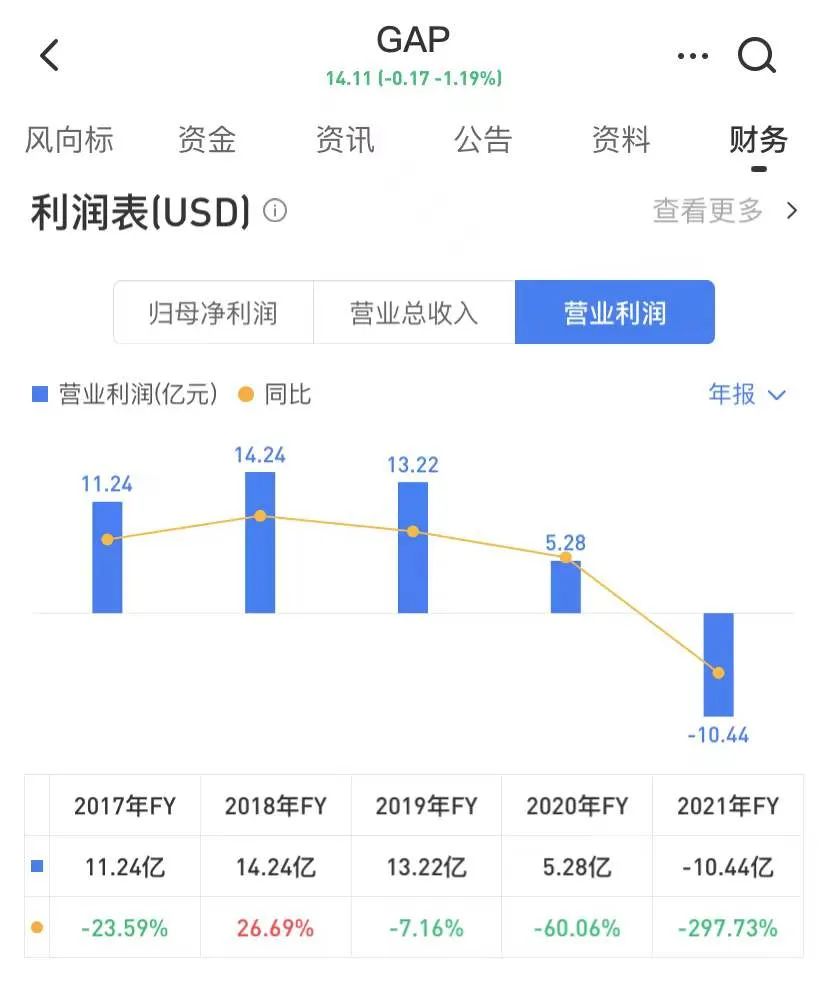The width and height of the screenshot is (828, 996).
Task: Open the 公告 tab
Action: 484,140
